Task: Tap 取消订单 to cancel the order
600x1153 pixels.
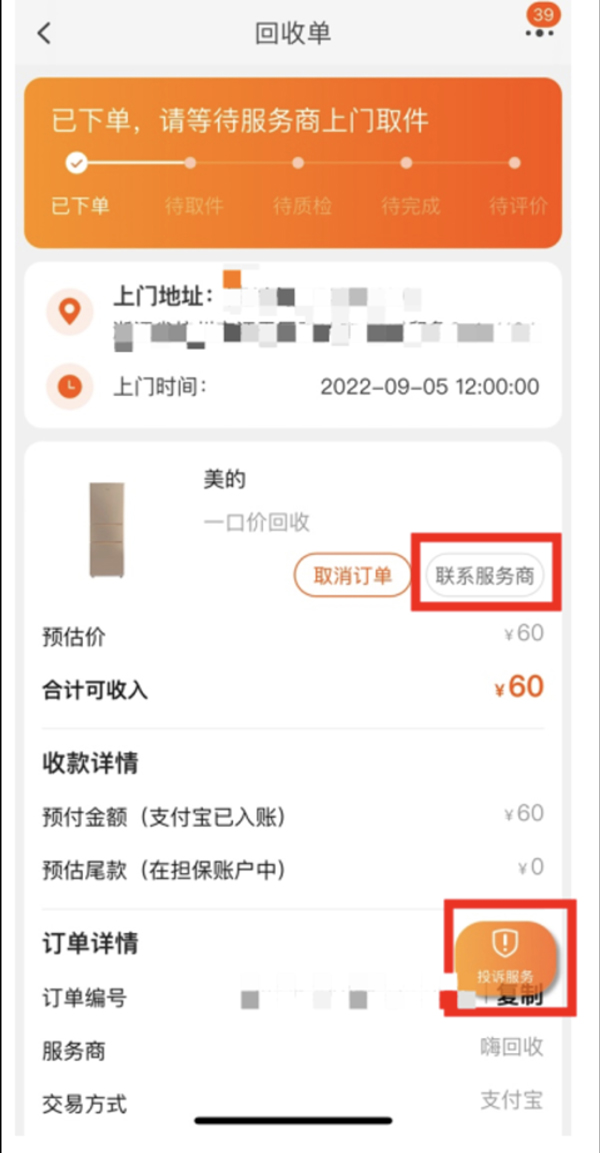Action: [x=352, y=576]
